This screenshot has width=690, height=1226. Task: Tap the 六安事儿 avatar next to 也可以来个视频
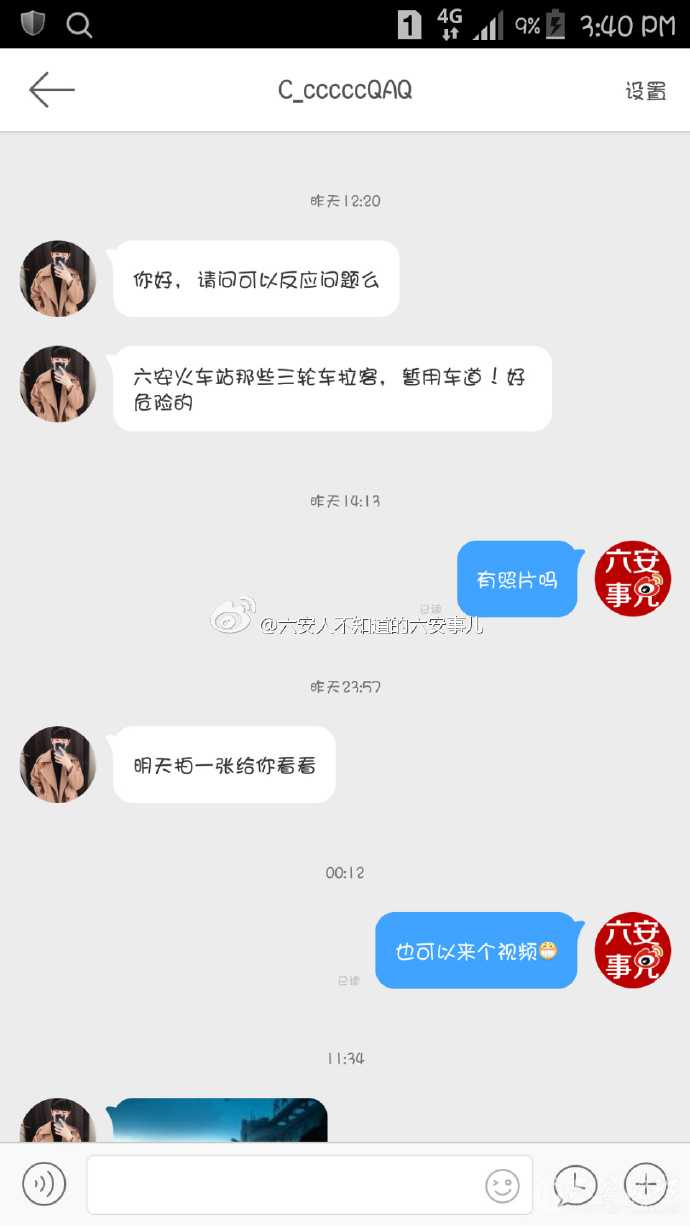point(632,950)
